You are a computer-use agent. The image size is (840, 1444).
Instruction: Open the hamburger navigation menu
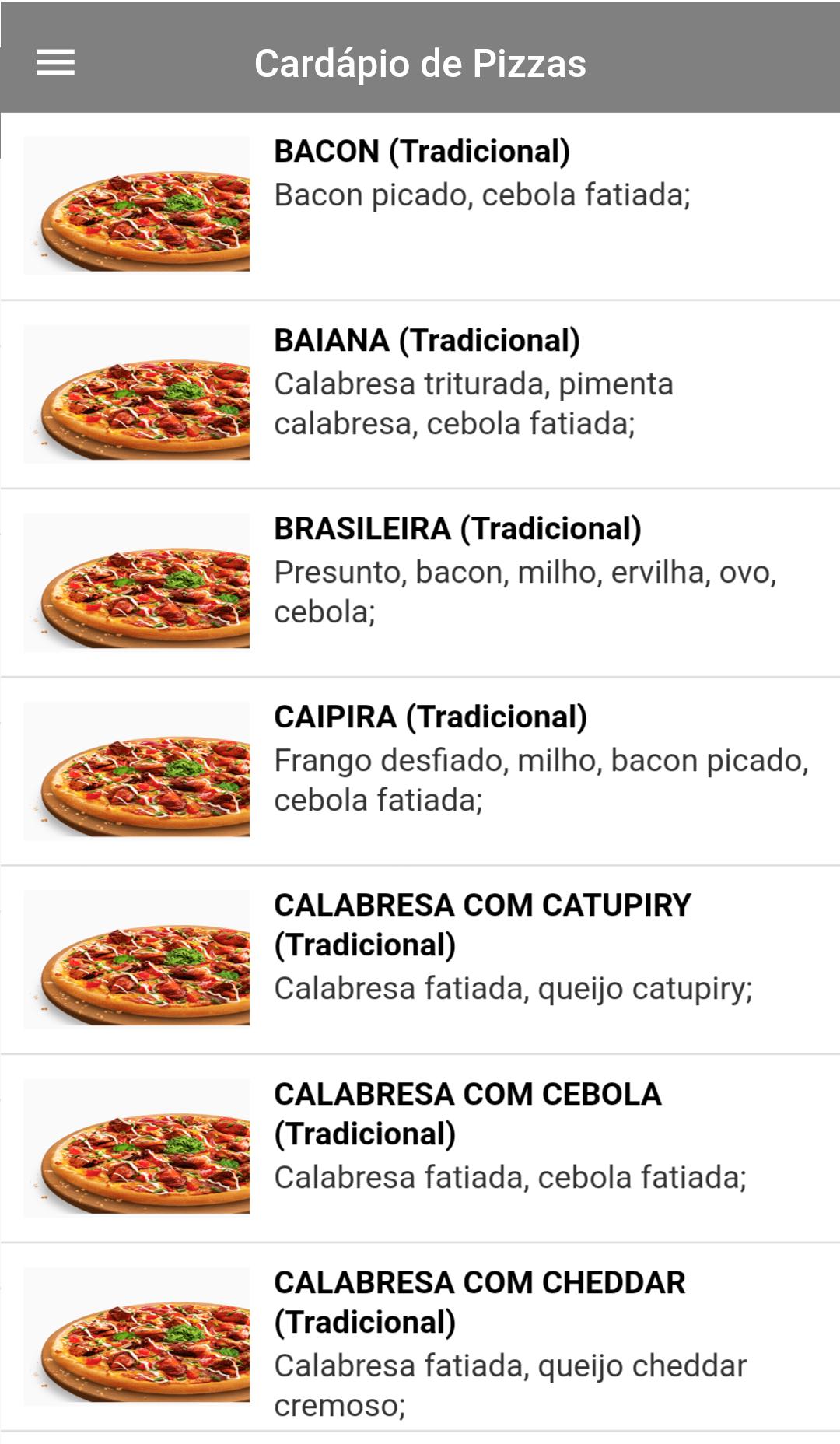point(55,63)
